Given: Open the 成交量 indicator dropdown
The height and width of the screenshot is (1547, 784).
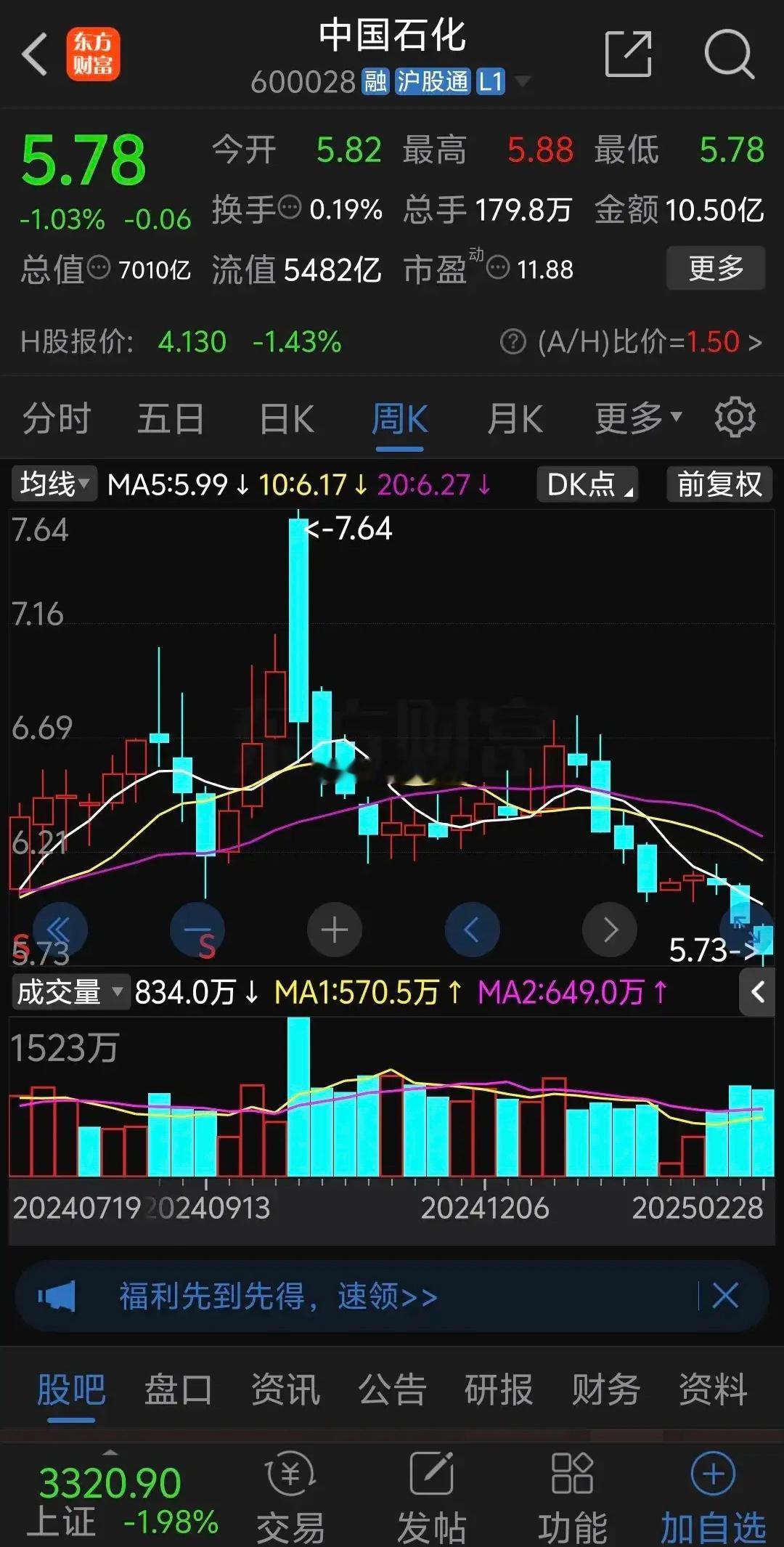Looking at the screenshot, I should (70, 991).
